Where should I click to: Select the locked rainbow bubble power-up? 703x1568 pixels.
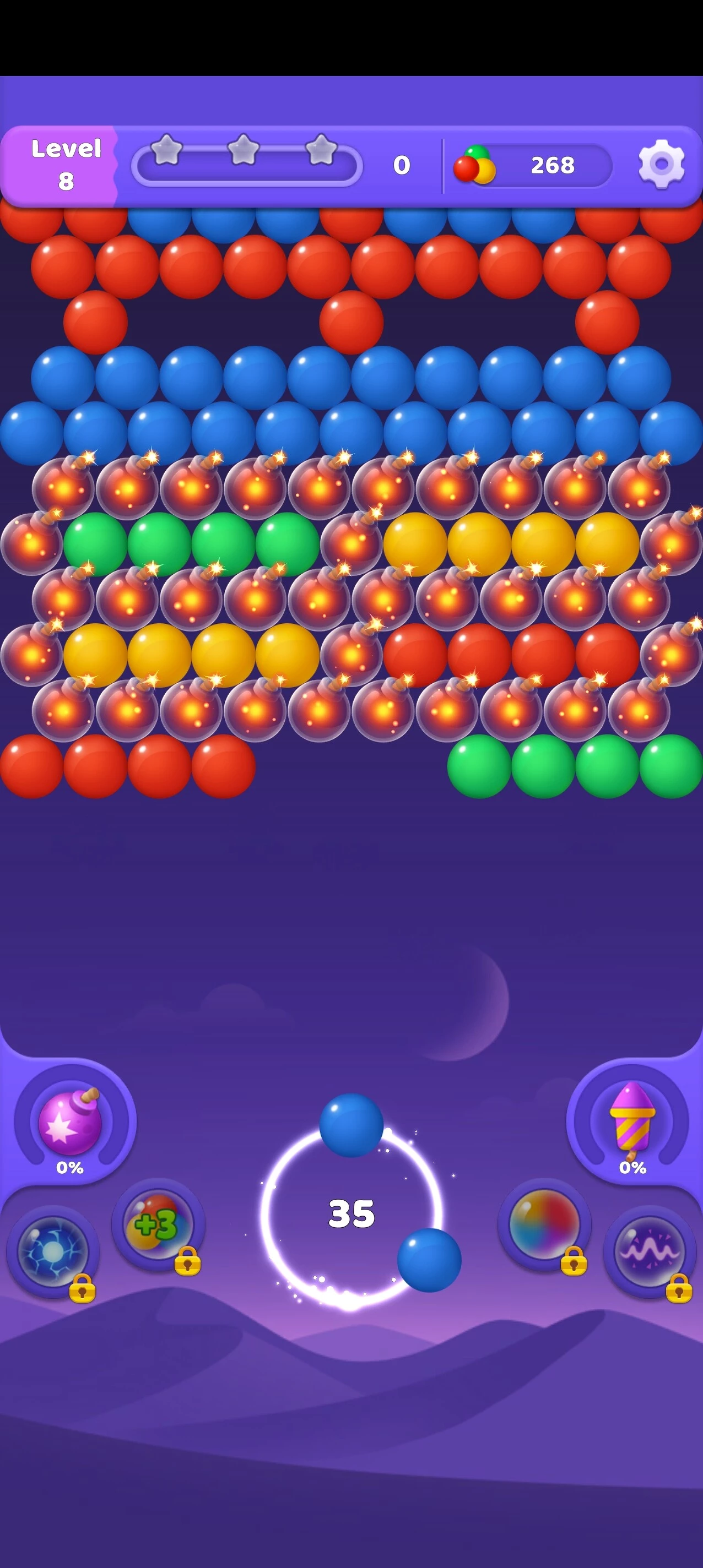click(x=544, y=1224)
